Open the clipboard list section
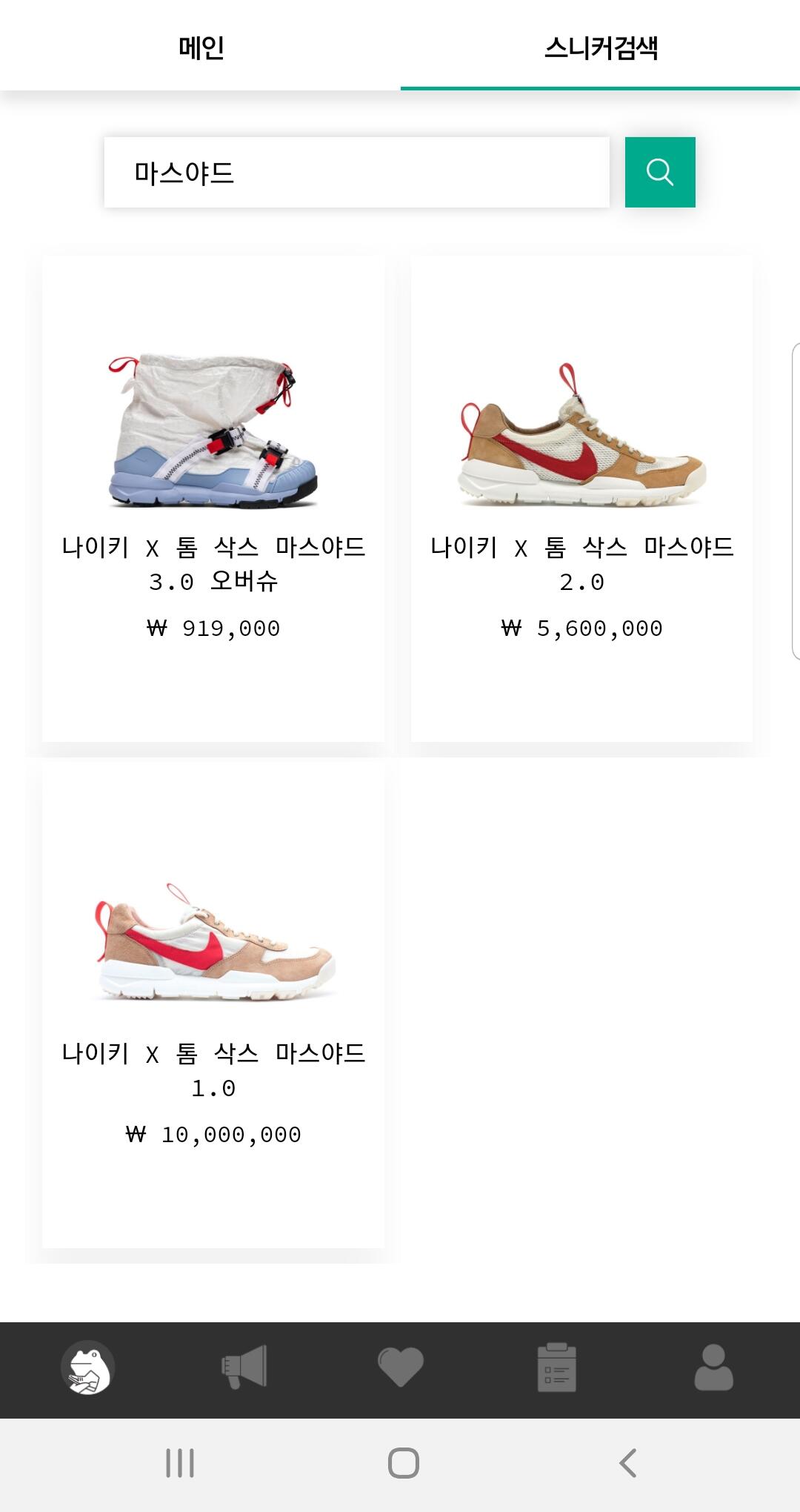This screenshot has height=1512, width=800. tap(557, 1367)
